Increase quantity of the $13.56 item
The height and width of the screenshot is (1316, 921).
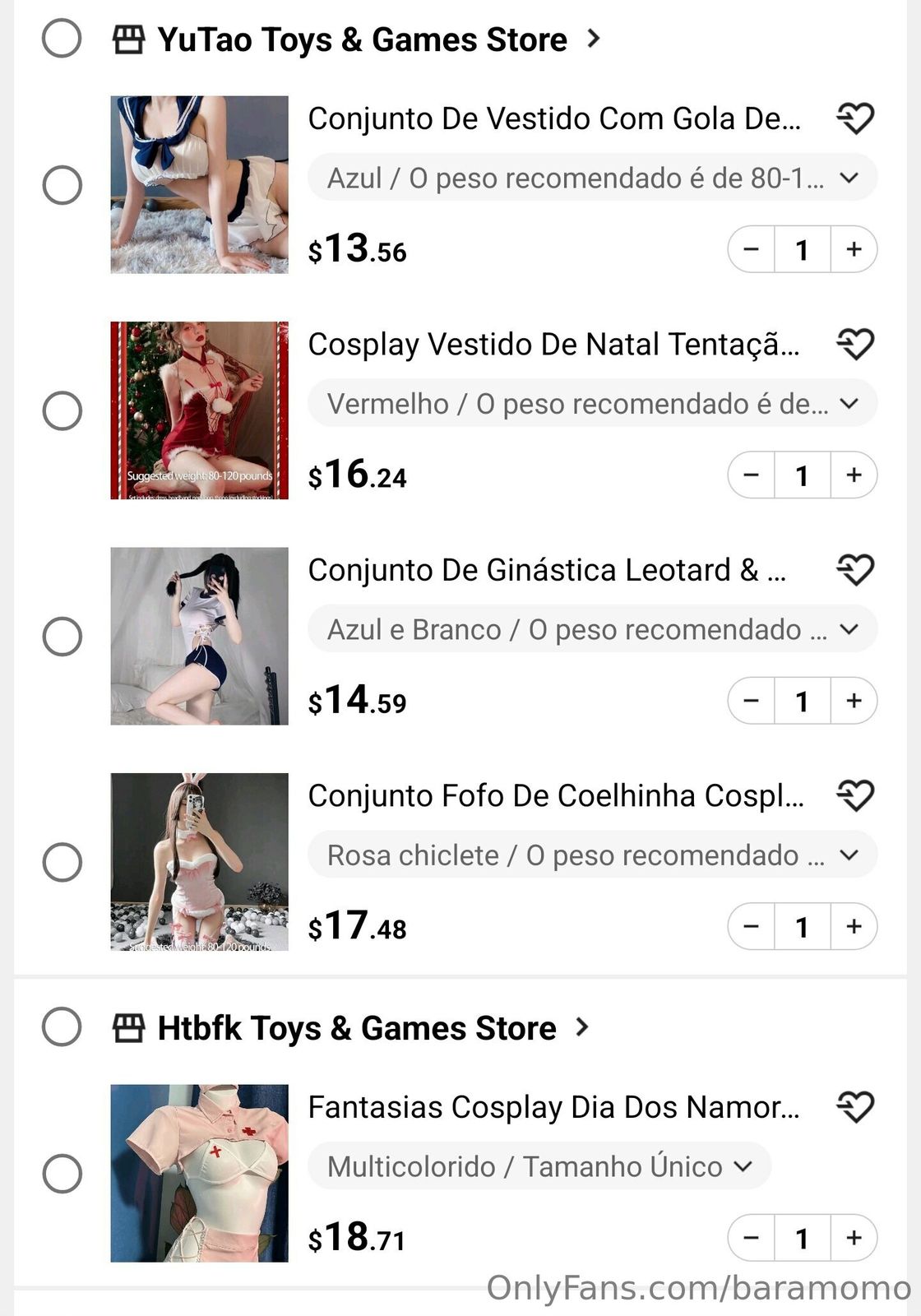pos(854,249)
